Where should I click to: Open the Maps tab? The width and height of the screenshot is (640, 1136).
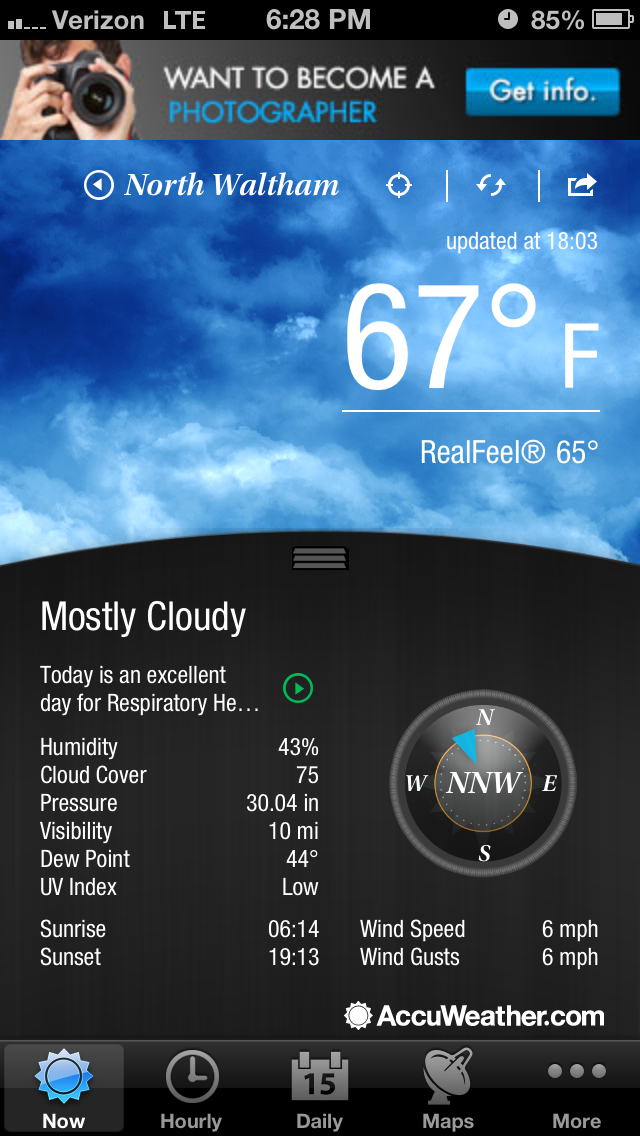click(x=448, y=1089)
